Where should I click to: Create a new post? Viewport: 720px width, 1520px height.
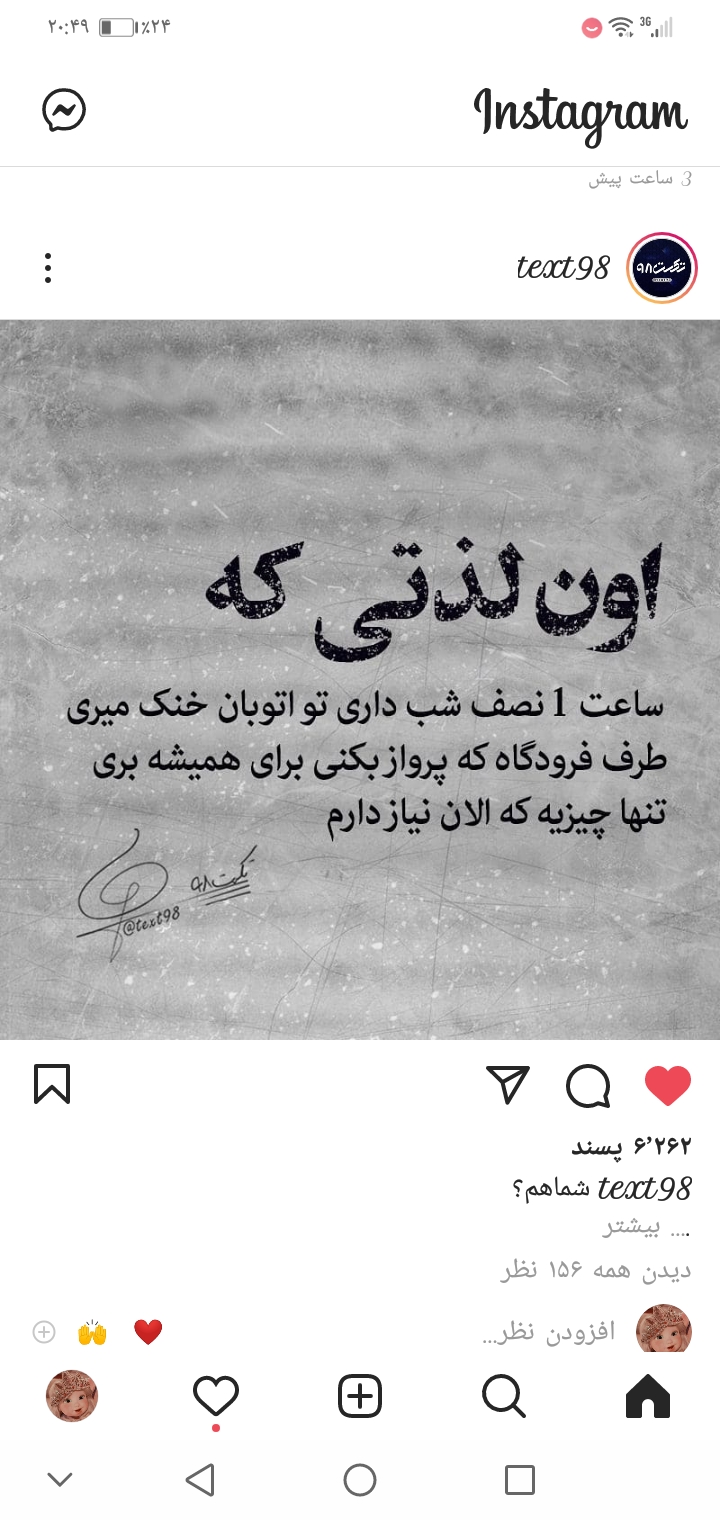(x=360, y=1395)
